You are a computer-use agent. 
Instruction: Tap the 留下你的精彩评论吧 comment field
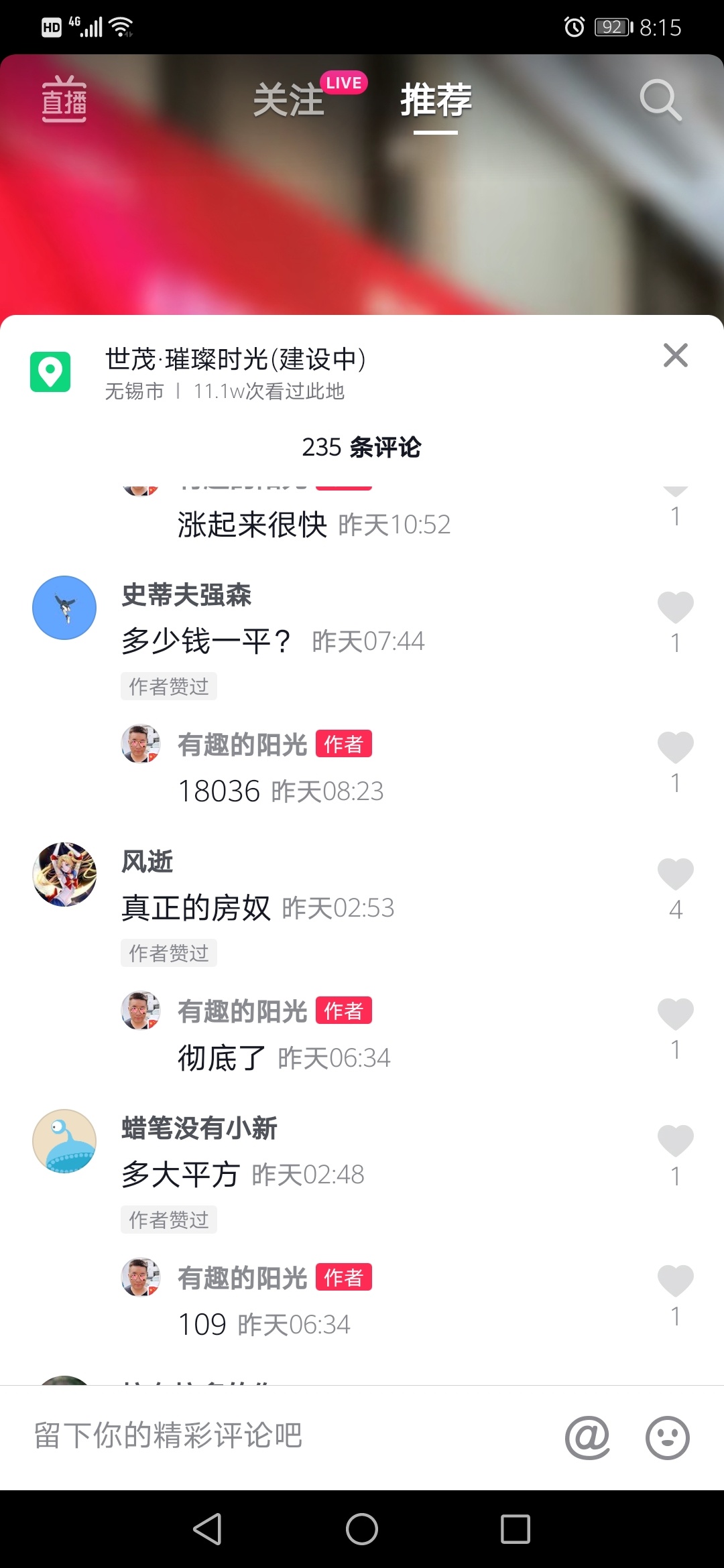click(x=268, y=1435)
